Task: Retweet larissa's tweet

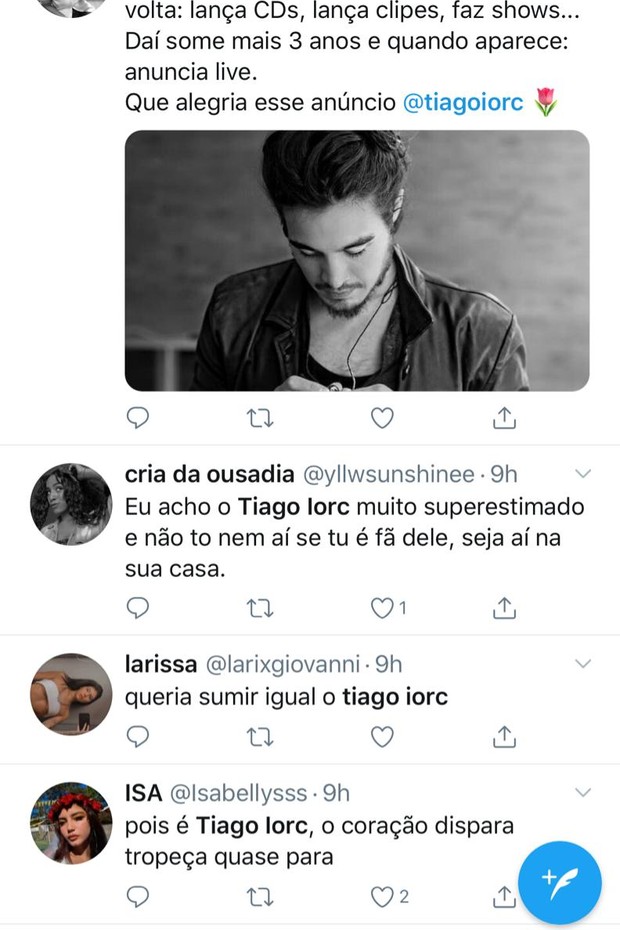Action: pos(260,737)
